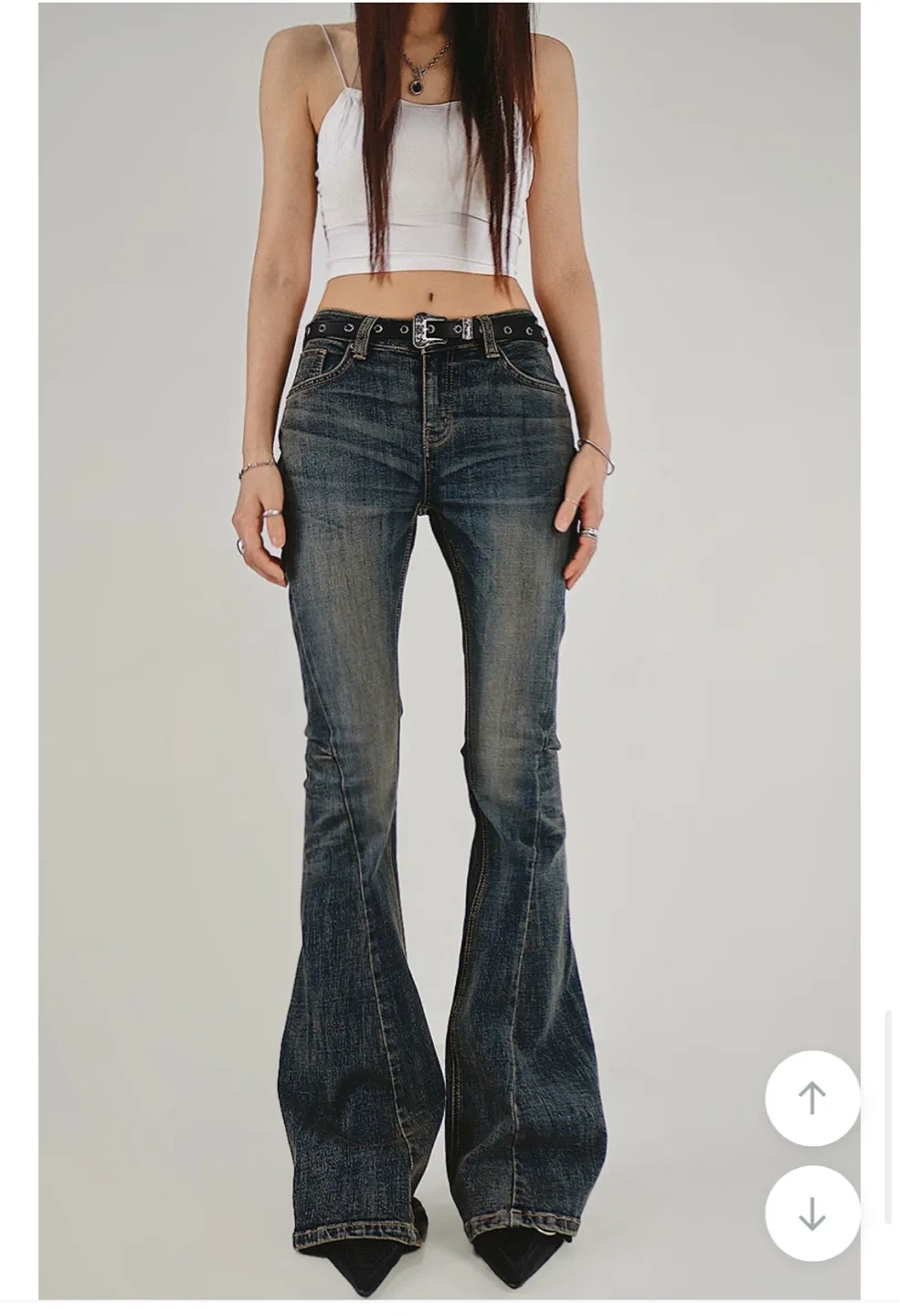Tap the down-arrow scroll-to-bottom button

pos(811,1213)
